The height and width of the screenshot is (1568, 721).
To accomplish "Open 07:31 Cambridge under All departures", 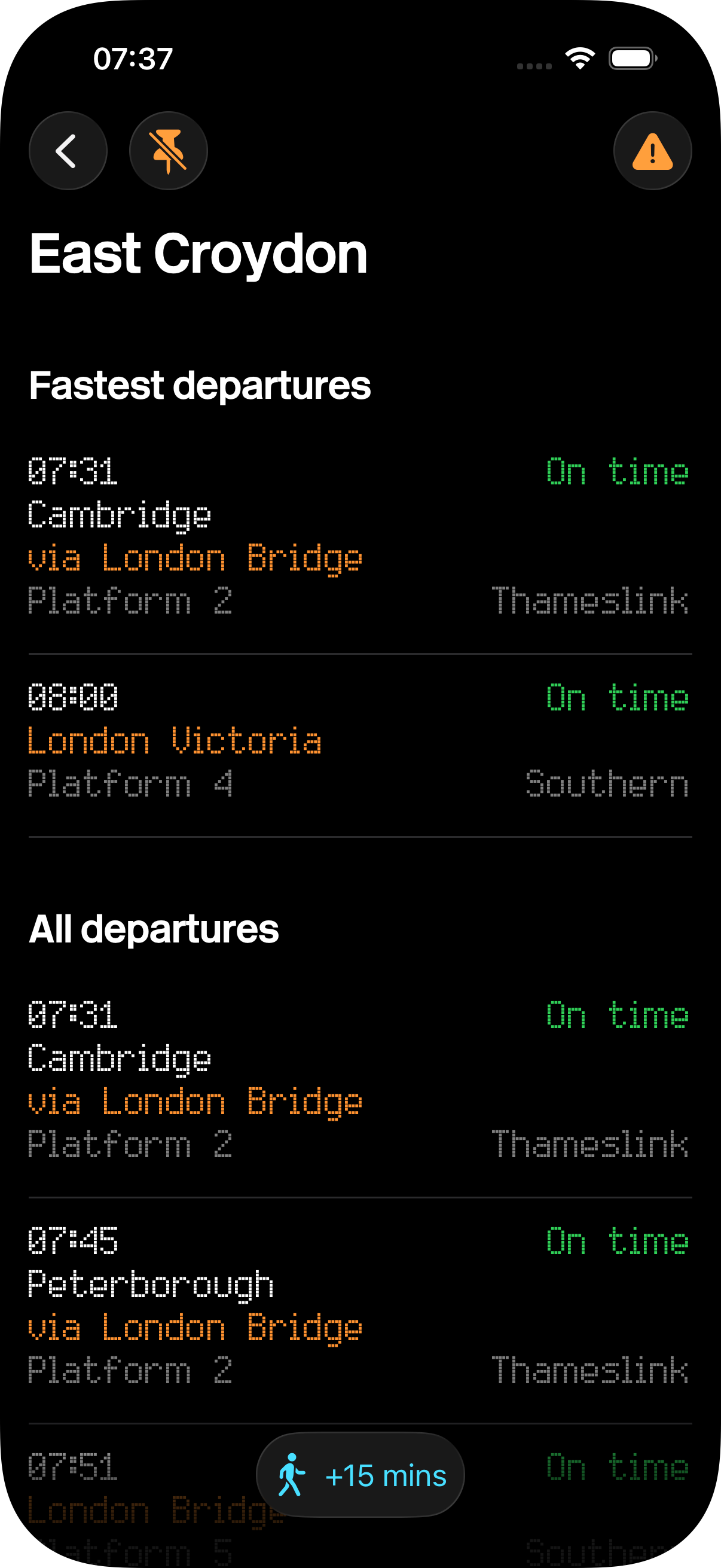I will [x=359, y=1080].
